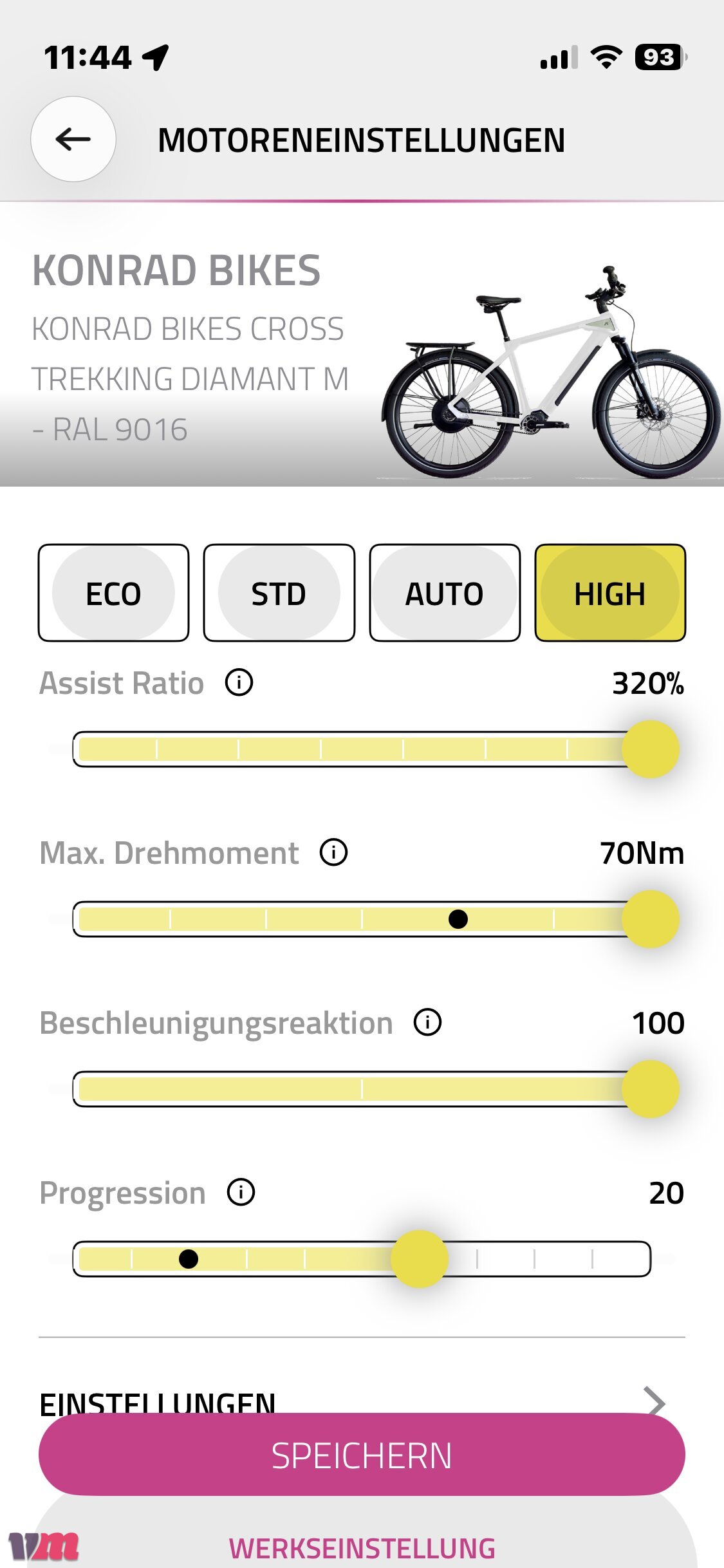The image size is (724, 1568).
Task: Tap the Beschleunigungsreaktion slider track
Action: pyautogui.click(x=362, y=1089)
